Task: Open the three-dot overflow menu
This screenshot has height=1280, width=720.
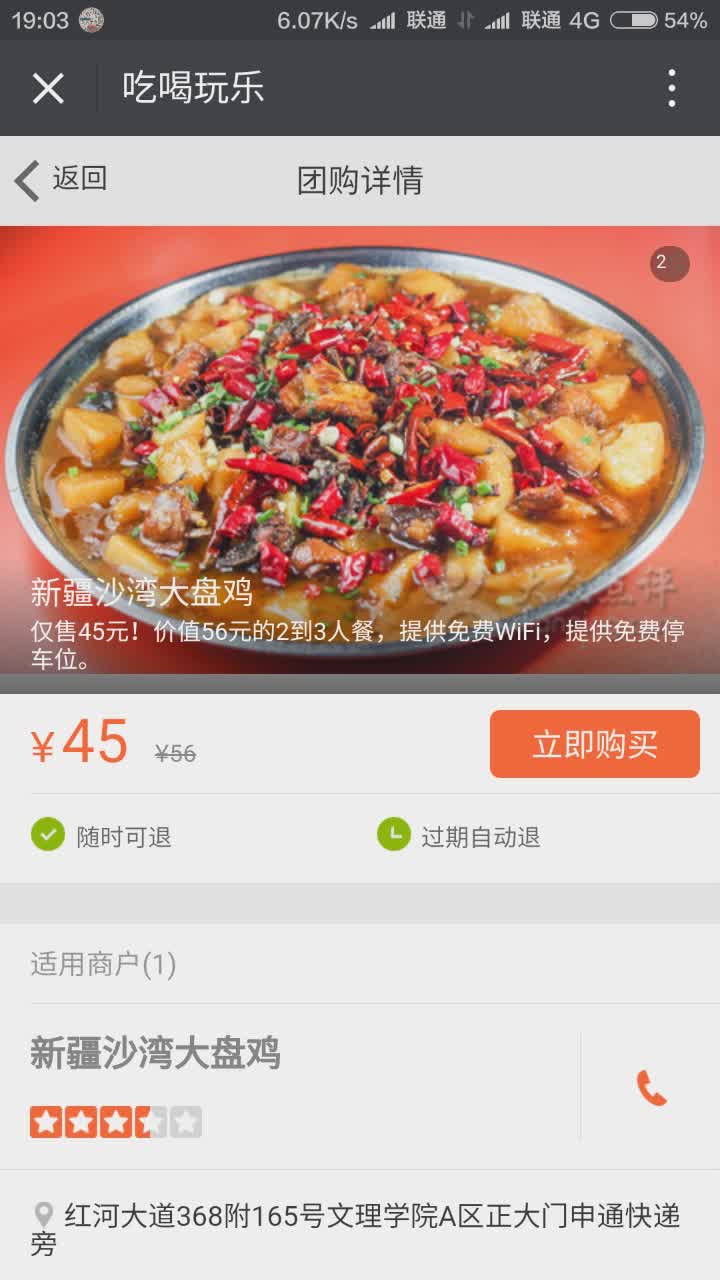Action: [672, 88]
